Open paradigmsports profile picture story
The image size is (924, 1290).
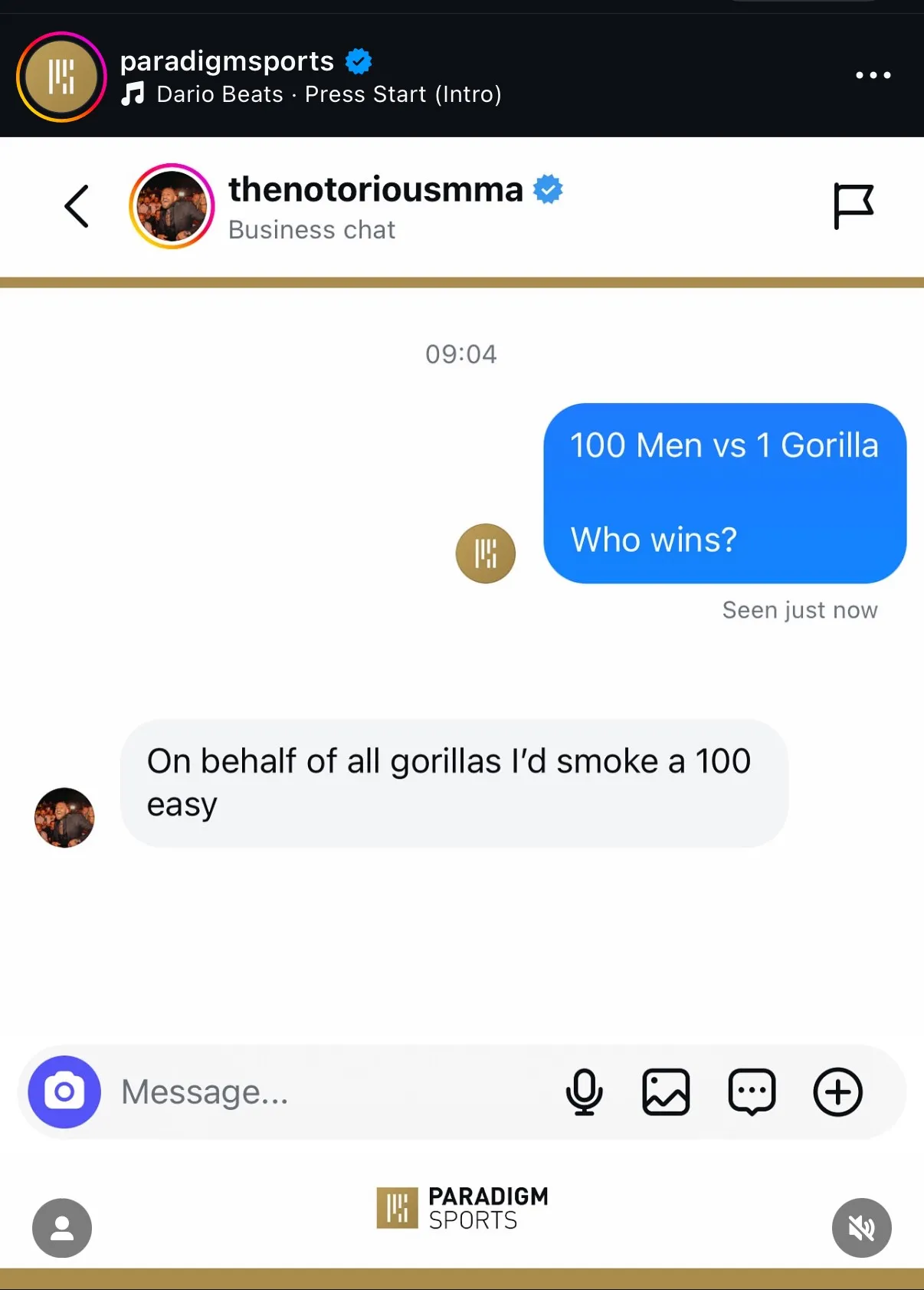[x=61, y=77]
